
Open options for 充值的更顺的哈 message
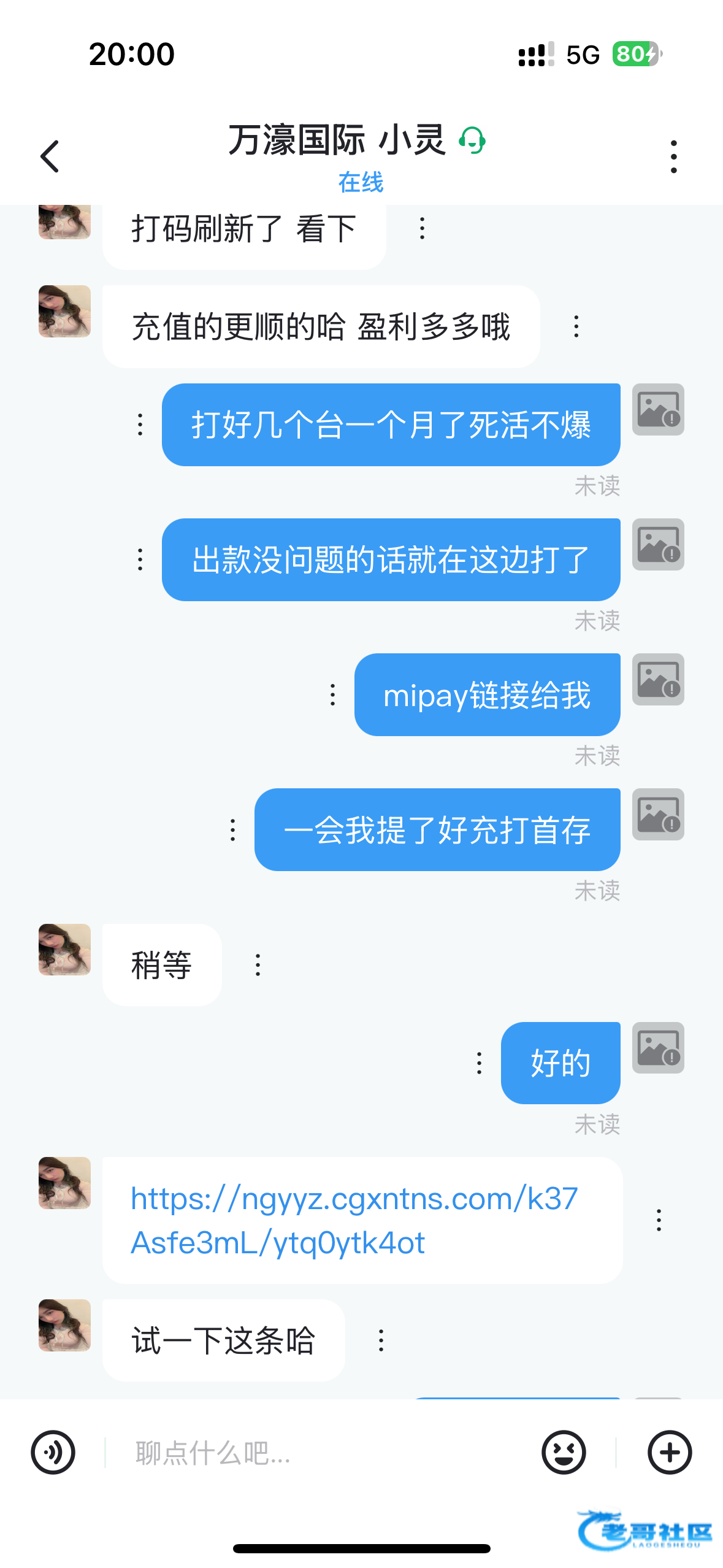click(576, 326)
